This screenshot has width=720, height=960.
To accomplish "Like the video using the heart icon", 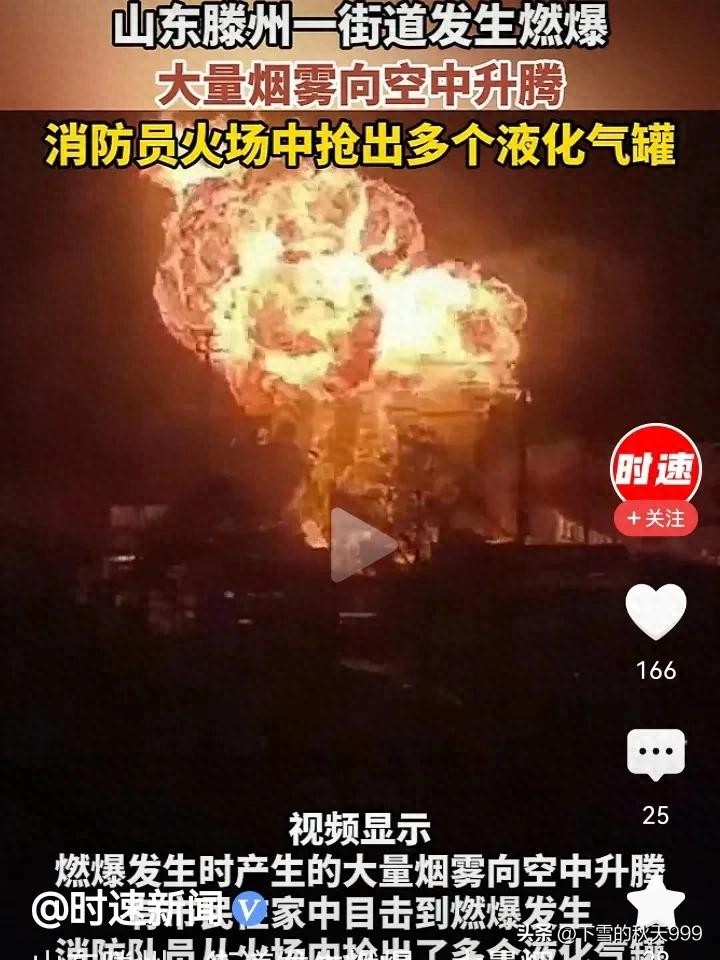I will click(x=656, y=611).
